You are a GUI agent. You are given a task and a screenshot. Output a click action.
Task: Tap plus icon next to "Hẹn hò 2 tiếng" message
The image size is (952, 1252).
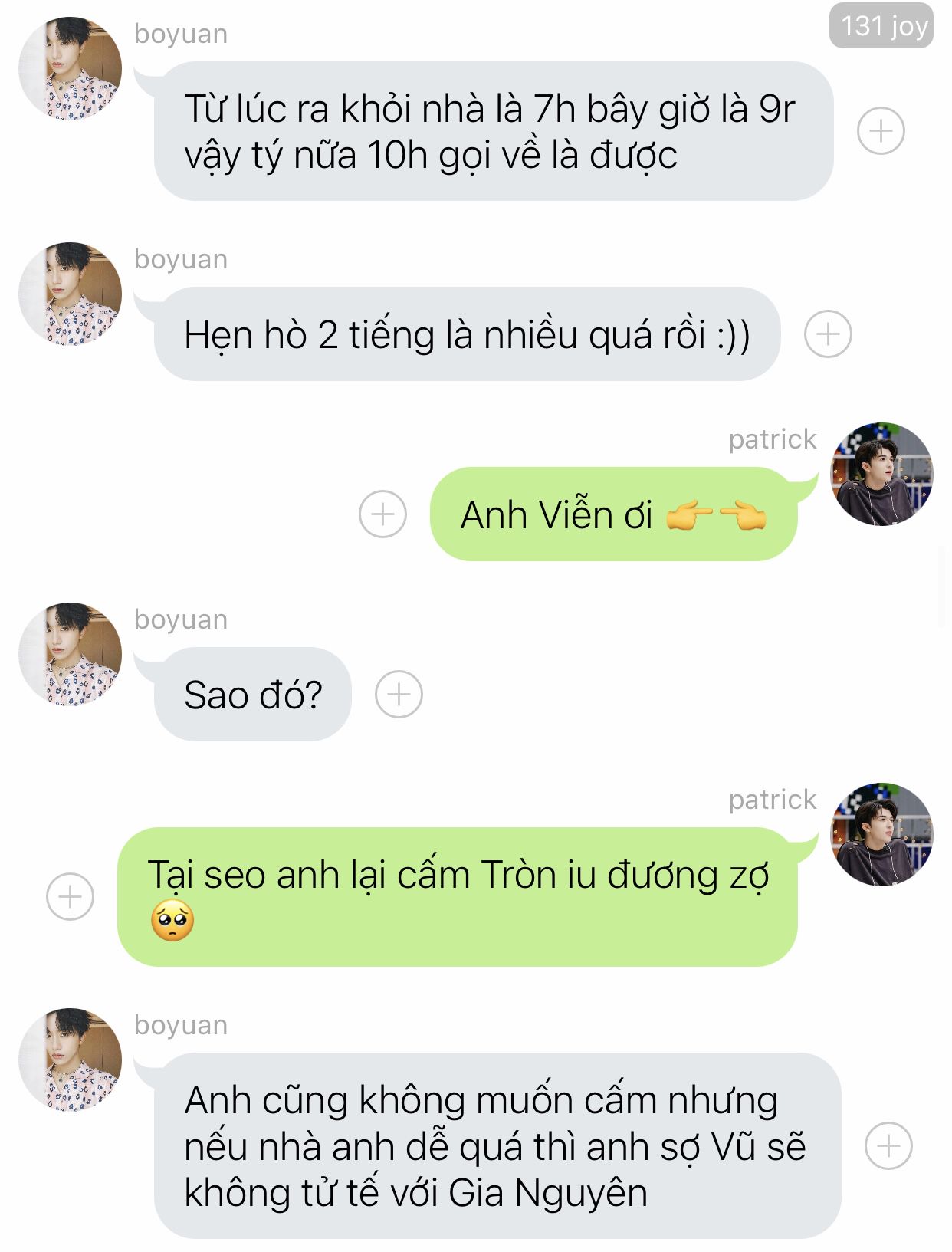click(x=828, y=334)
